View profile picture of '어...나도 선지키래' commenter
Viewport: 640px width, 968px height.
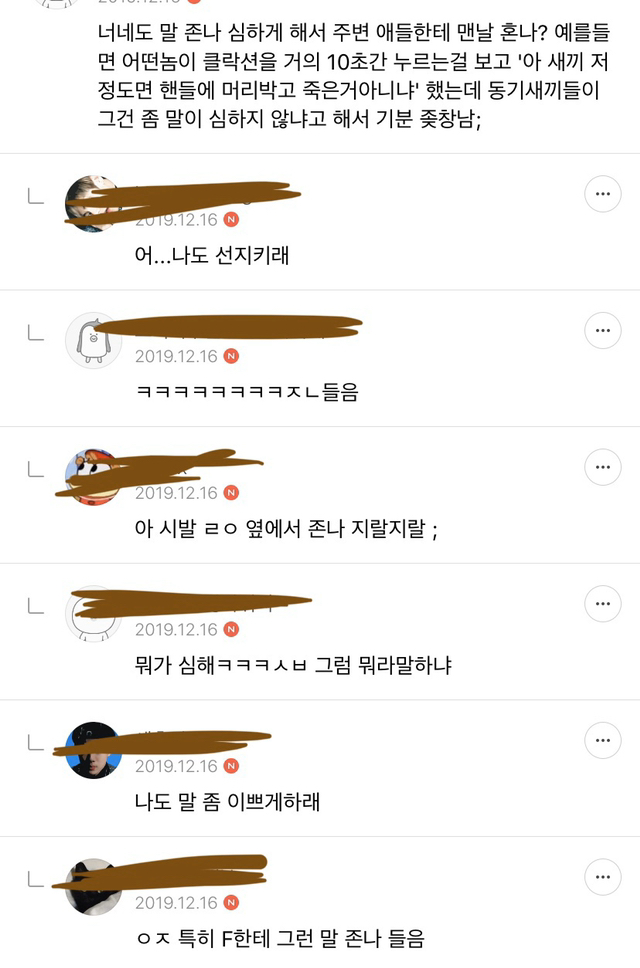click(92, 204)
